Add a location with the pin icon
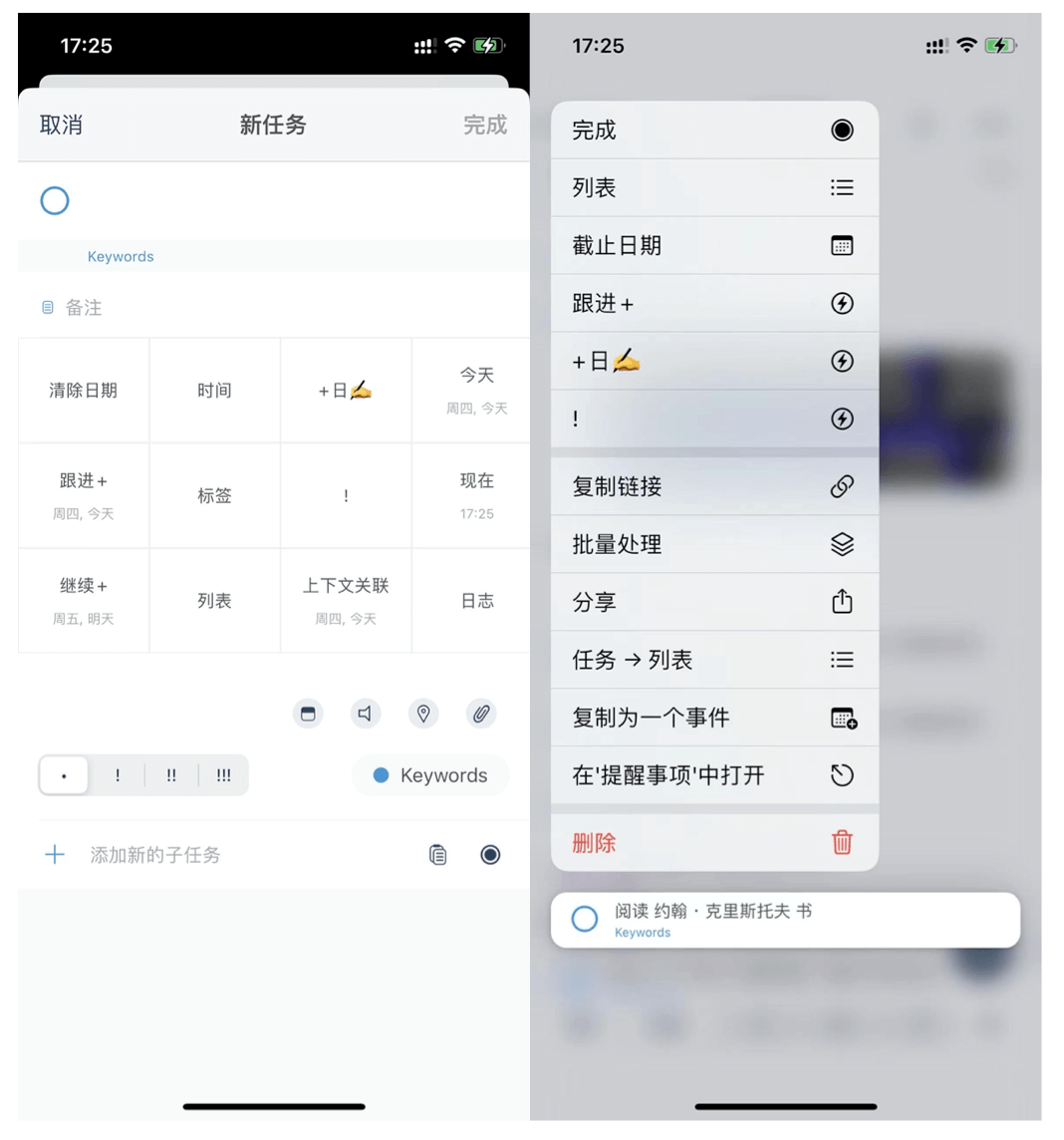The width and height of the screenshot is (1064, 1140). pyautogui.click(x=423, y=713)
